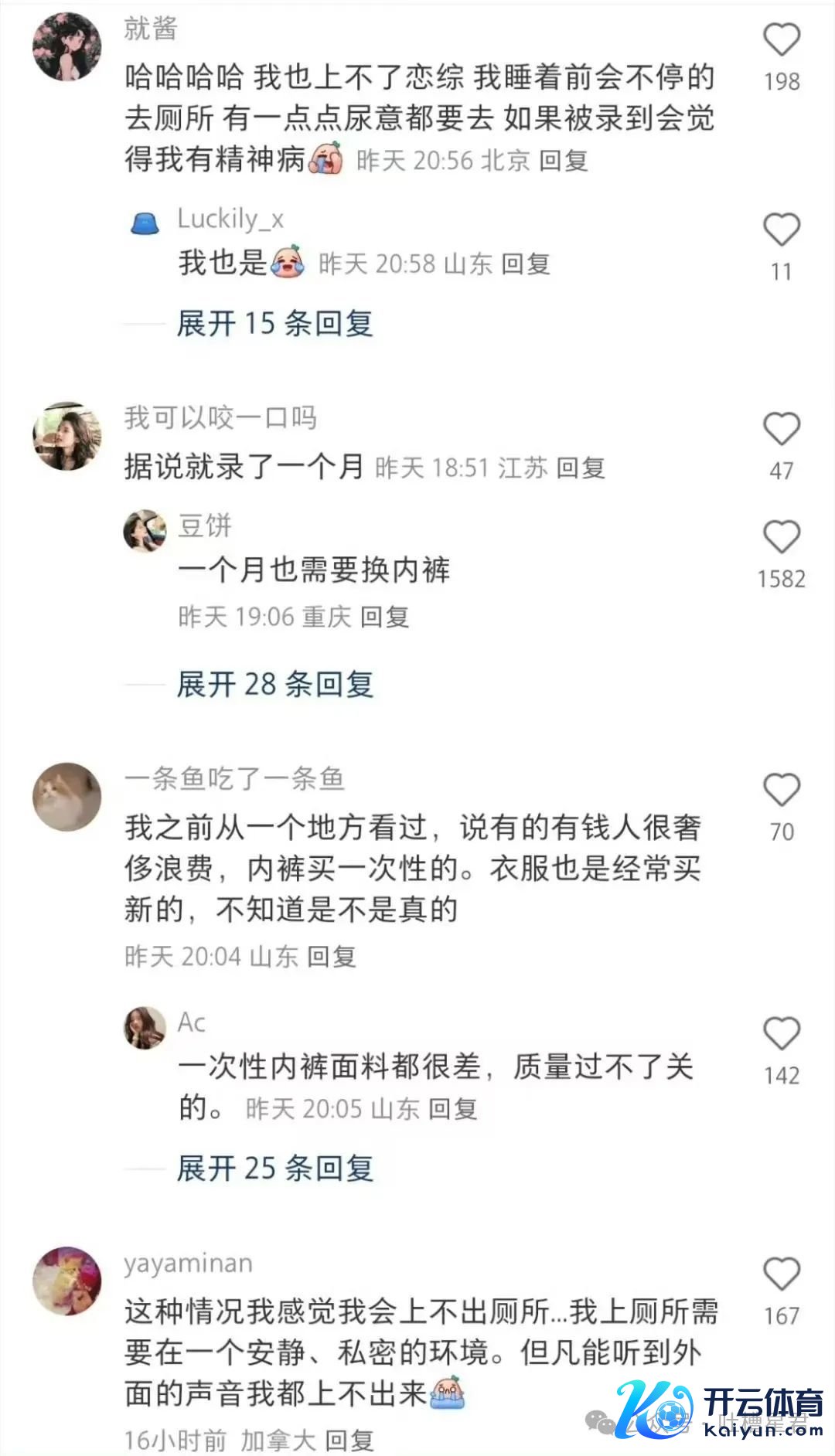Expand the 25 replies thread
Screen dimensions: 835x1456
click(274, 1169)
